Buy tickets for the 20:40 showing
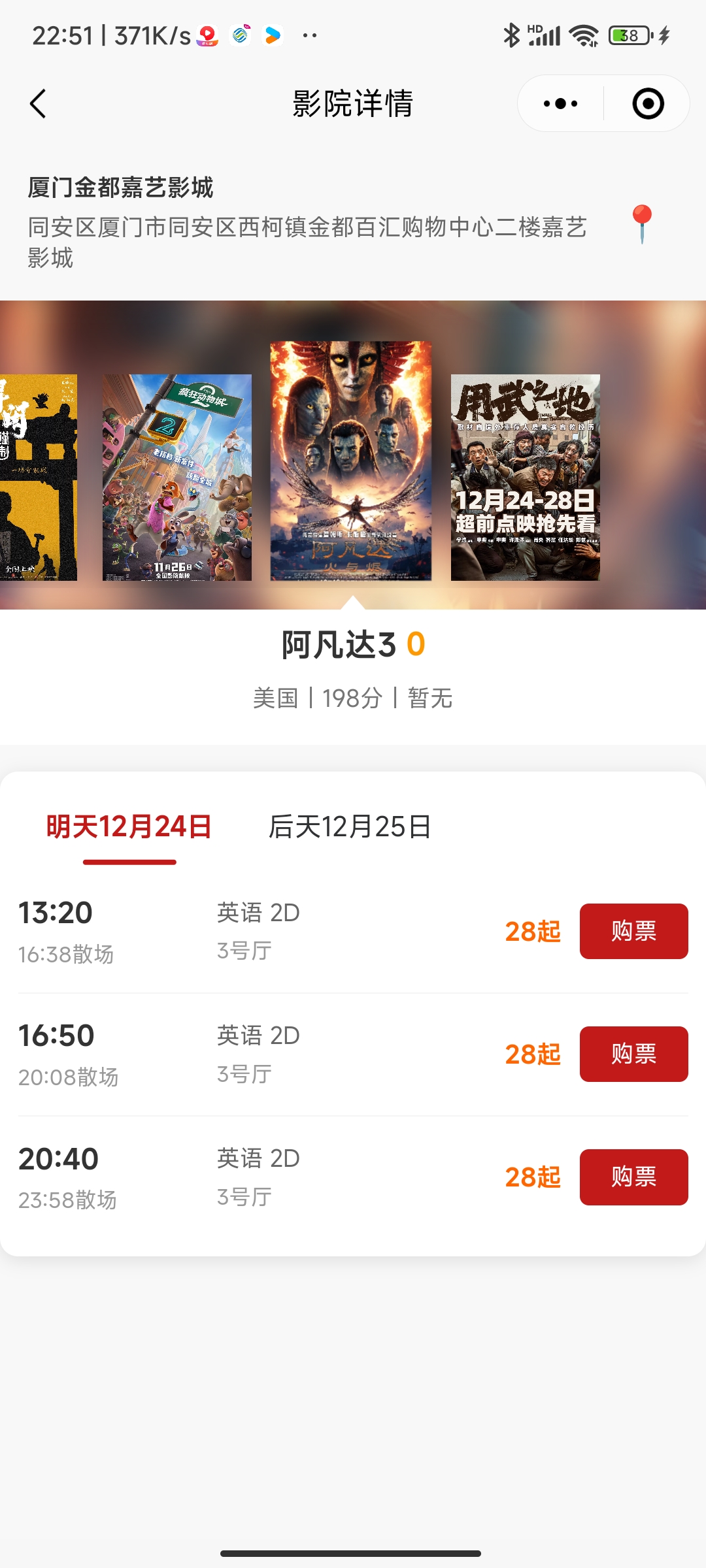706x1568 pixels. coord(633,1177)
